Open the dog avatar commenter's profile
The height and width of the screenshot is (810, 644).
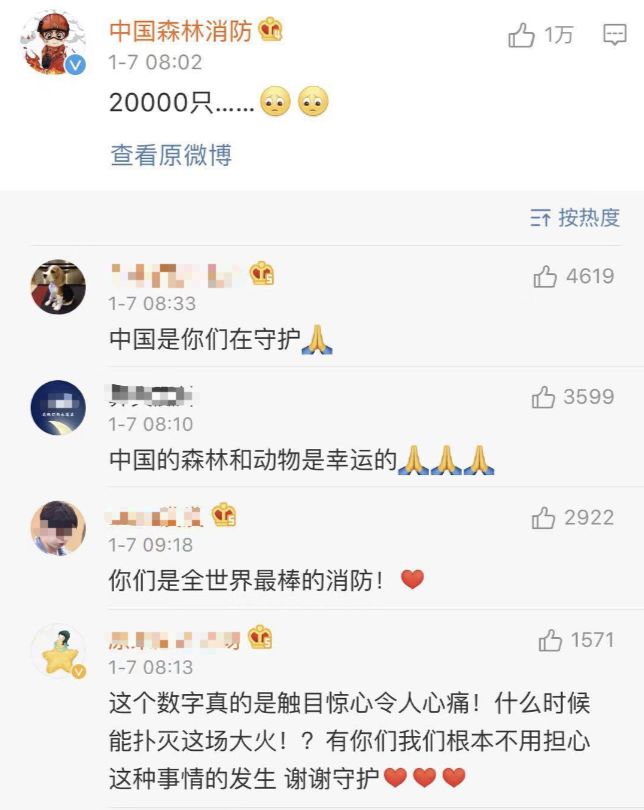[x=58, y=287]
